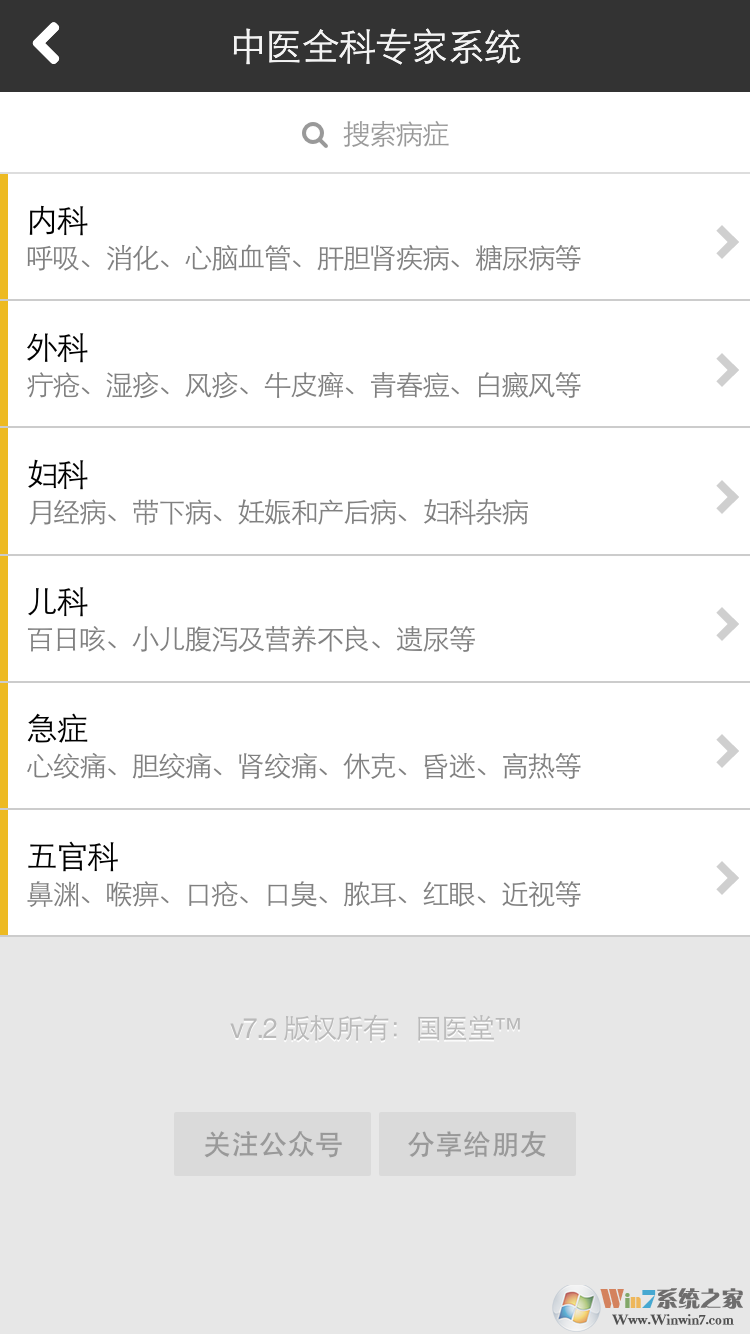750x1334 pixels.
Task: Tap the 搜索病症 search field
Action: pos(375,134)
